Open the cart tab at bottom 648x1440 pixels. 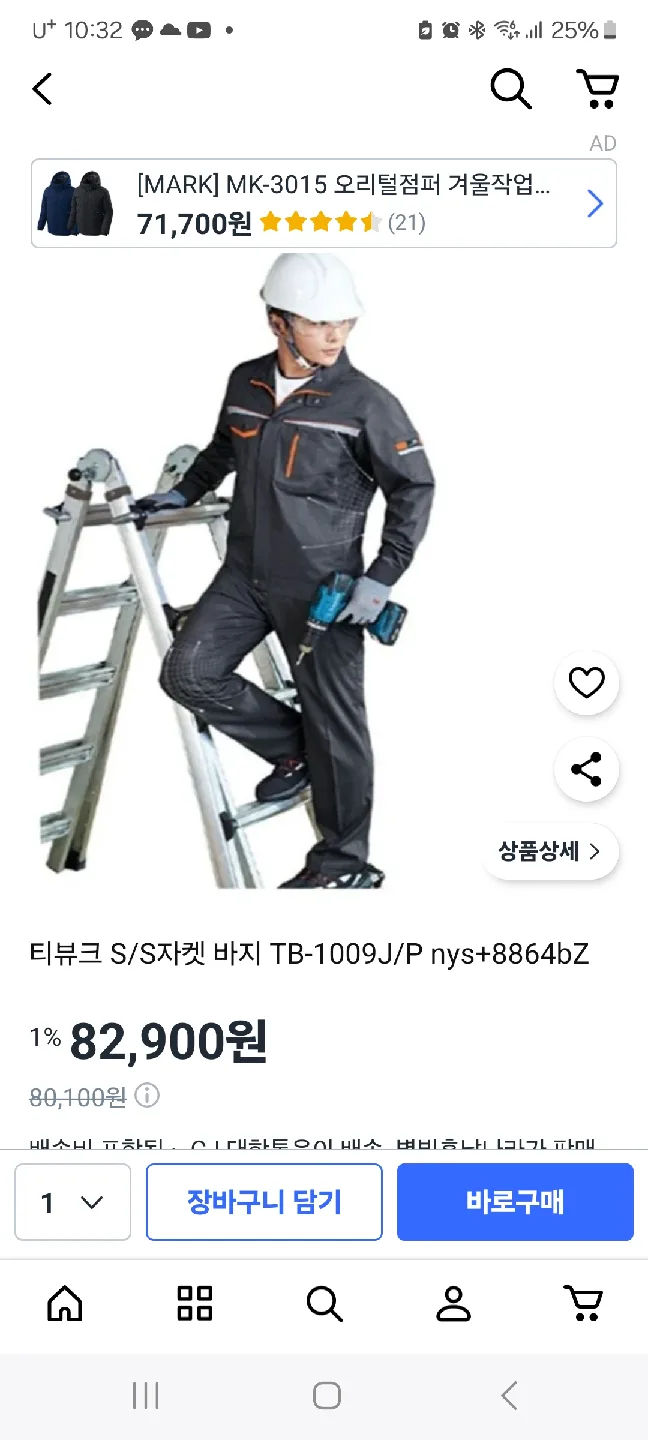[582, 1304]
